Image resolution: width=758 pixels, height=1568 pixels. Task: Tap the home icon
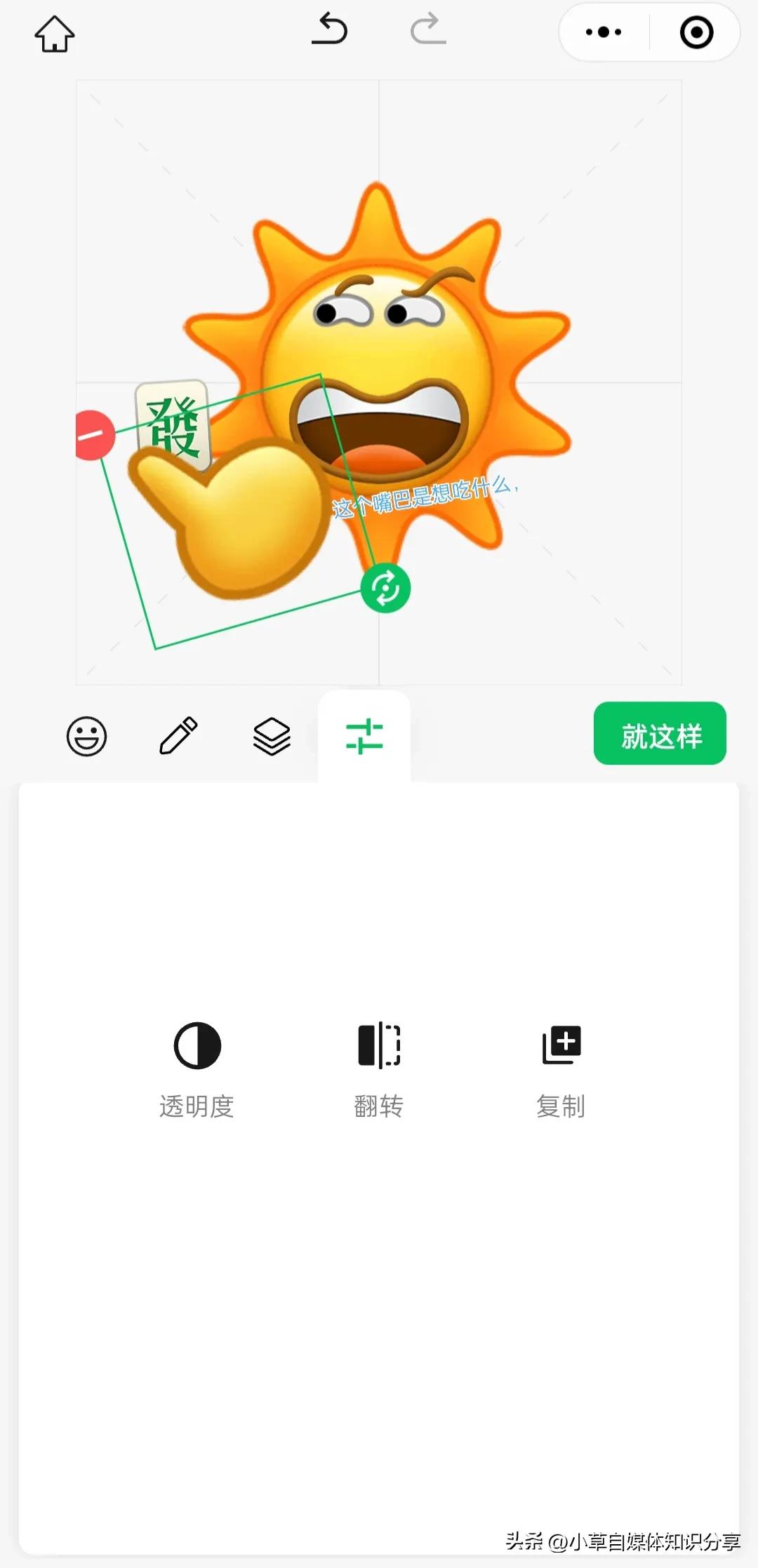click(54, 32)
